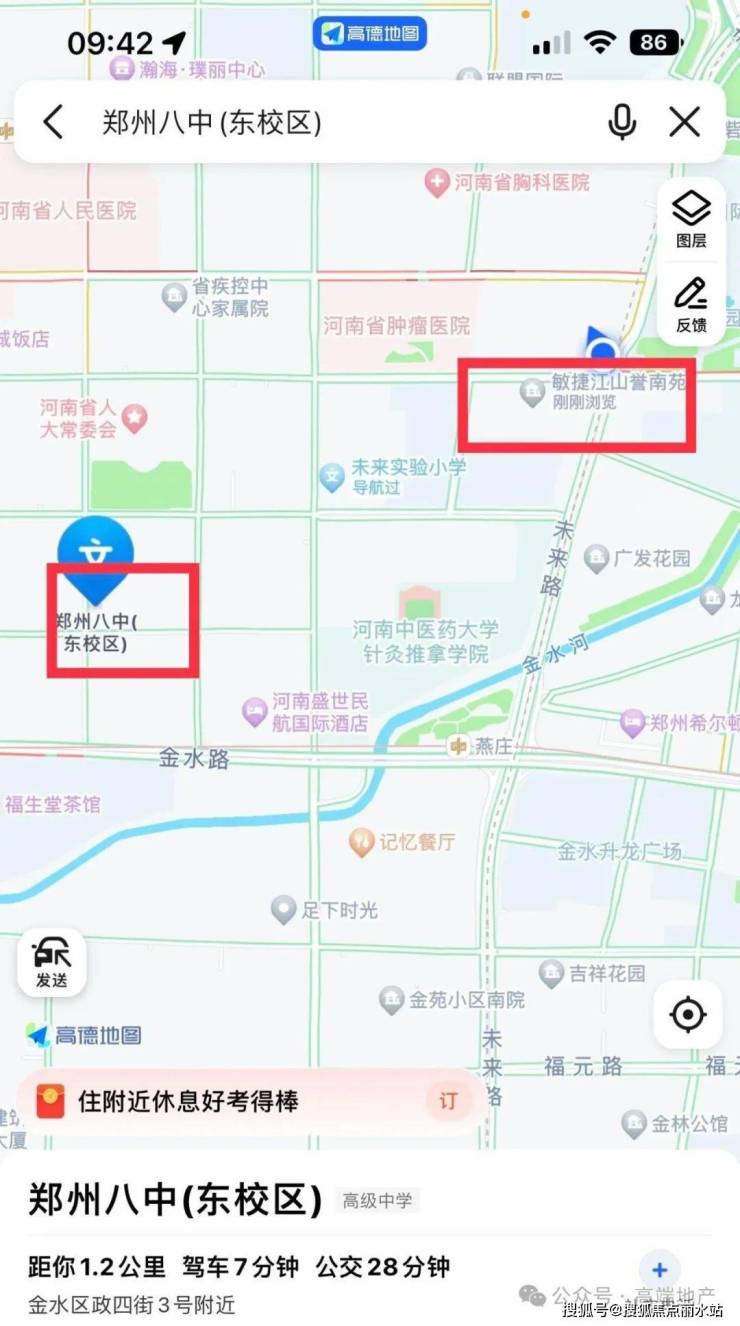This screenshot has height=1326, width=740.
Task: Select the 河南省胸科医院 marker on the map
Action: (437, 183)
